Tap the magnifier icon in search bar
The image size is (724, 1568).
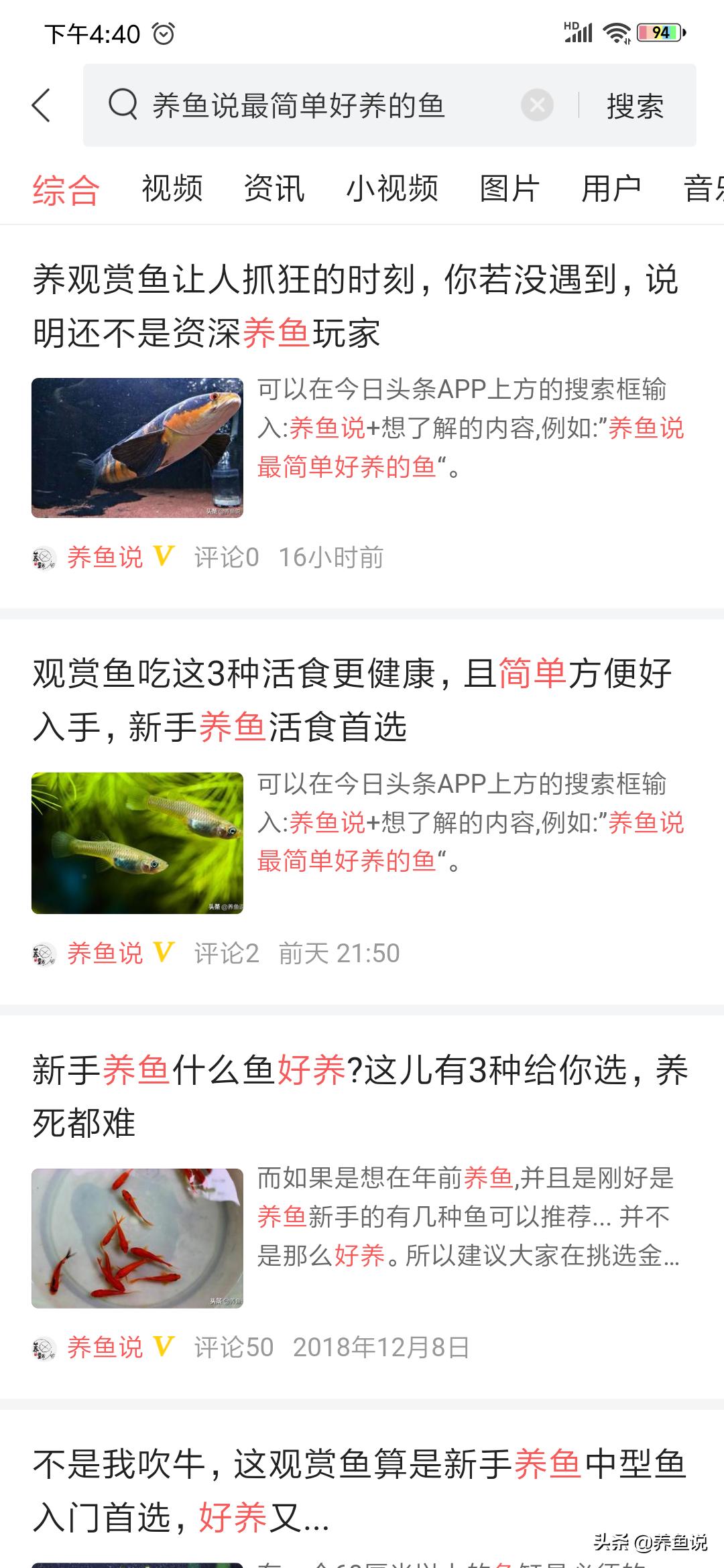121,106
